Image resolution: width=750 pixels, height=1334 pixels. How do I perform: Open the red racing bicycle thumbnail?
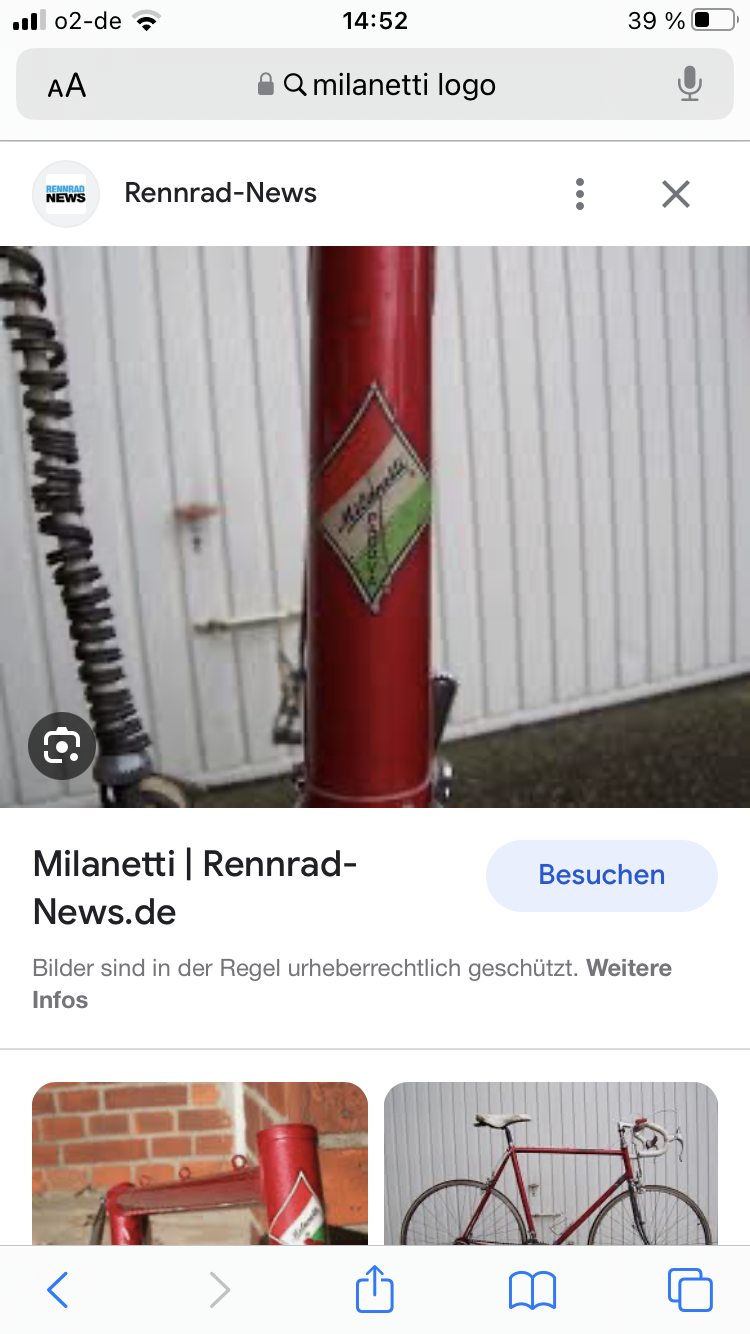pos(551,1163)
